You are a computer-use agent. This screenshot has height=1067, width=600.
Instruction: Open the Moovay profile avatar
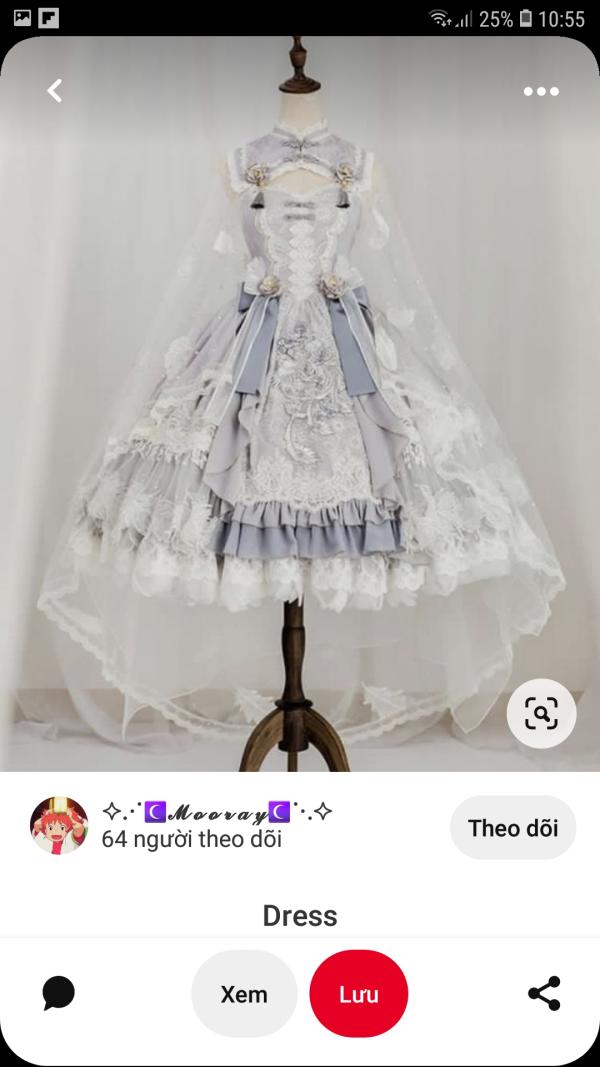point(59,826)
